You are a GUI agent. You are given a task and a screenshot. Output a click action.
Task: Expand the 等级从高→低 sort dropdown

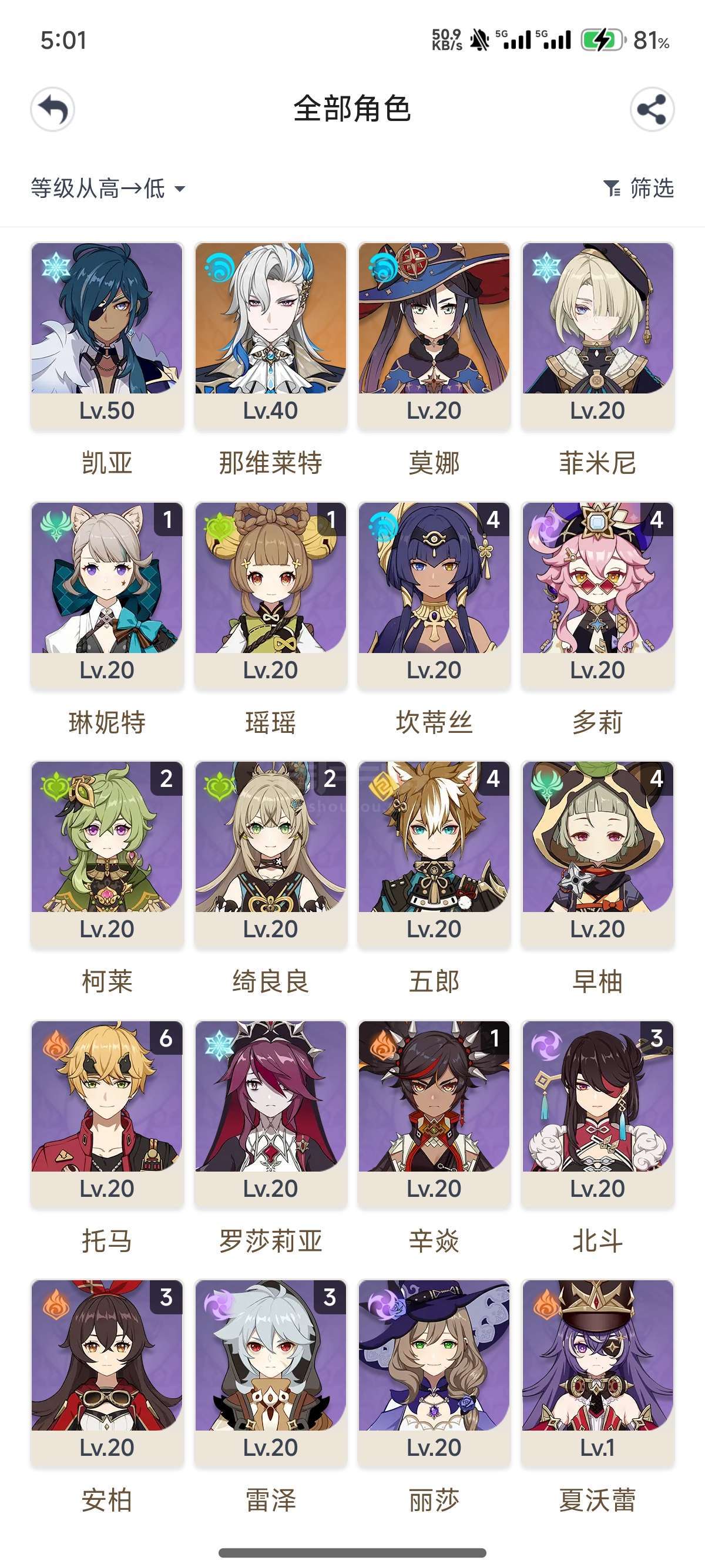coord(108,188)
